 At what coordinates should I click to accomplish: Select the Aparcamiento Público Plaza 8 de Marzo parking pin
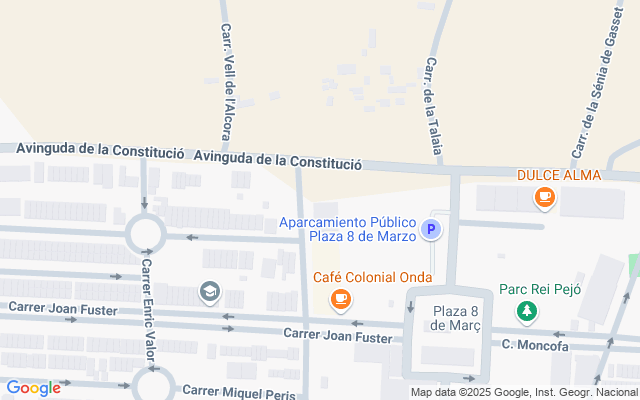coord(432,230)
